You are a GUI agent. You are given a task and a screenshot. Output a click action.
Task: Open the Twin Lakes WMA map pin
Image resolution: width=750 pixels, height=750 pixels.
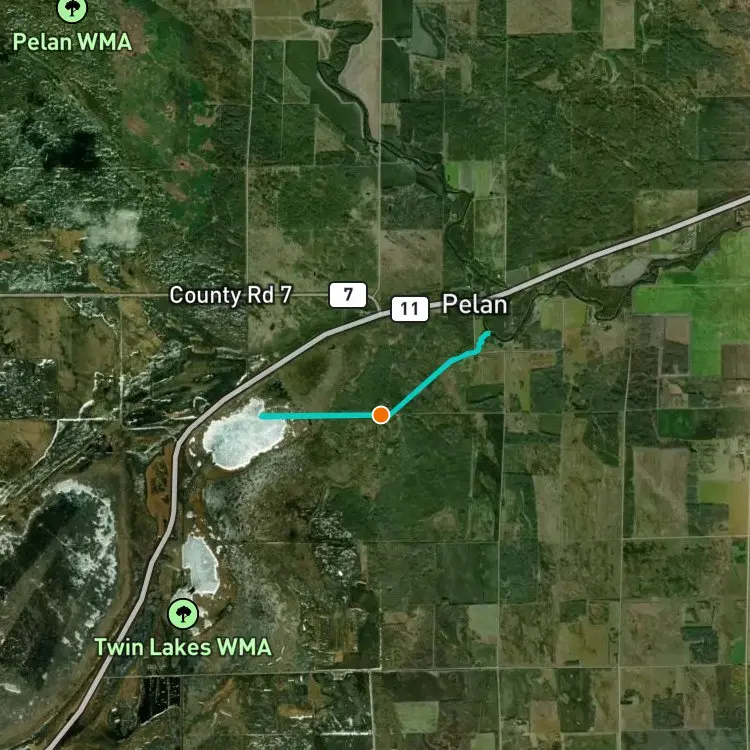[x=182, y=612]
